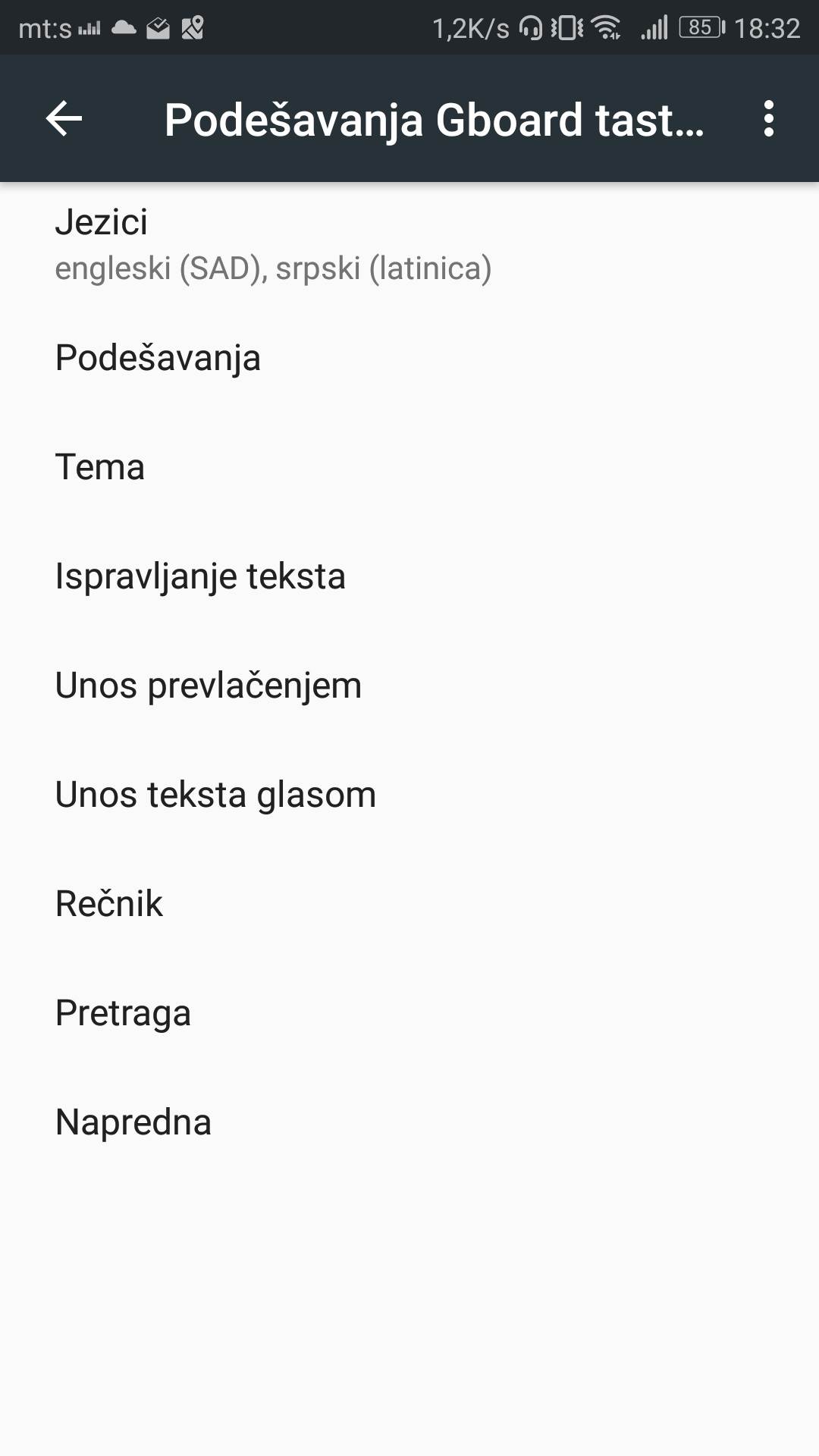
Task: Open Unos prevlačenjem glide typing settings
Action: click(208, 685)
